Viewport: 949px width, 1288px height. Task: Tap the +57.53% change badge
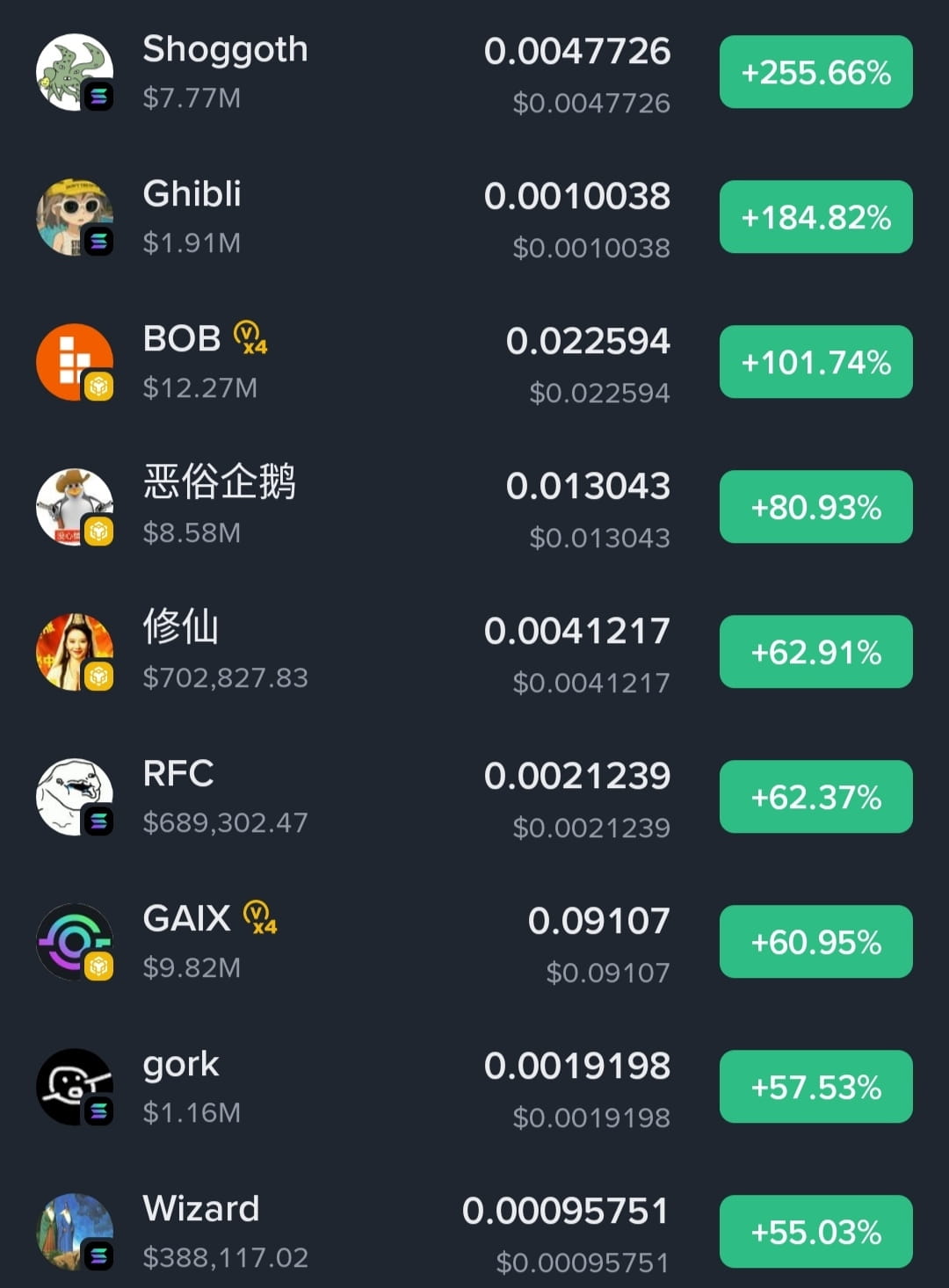tap(815, 1087)
